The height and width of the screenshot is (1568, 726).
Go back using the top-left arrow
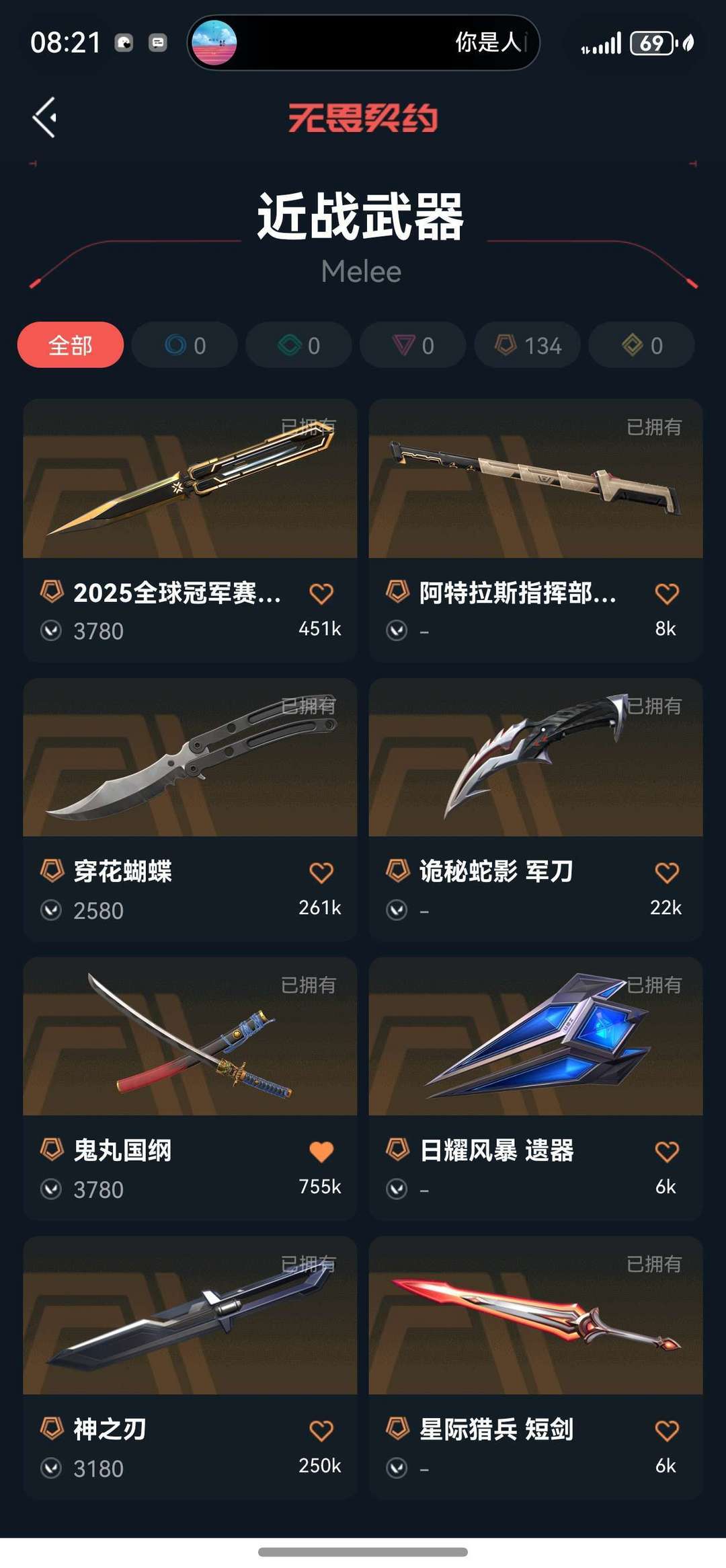(x=44, y=118)
